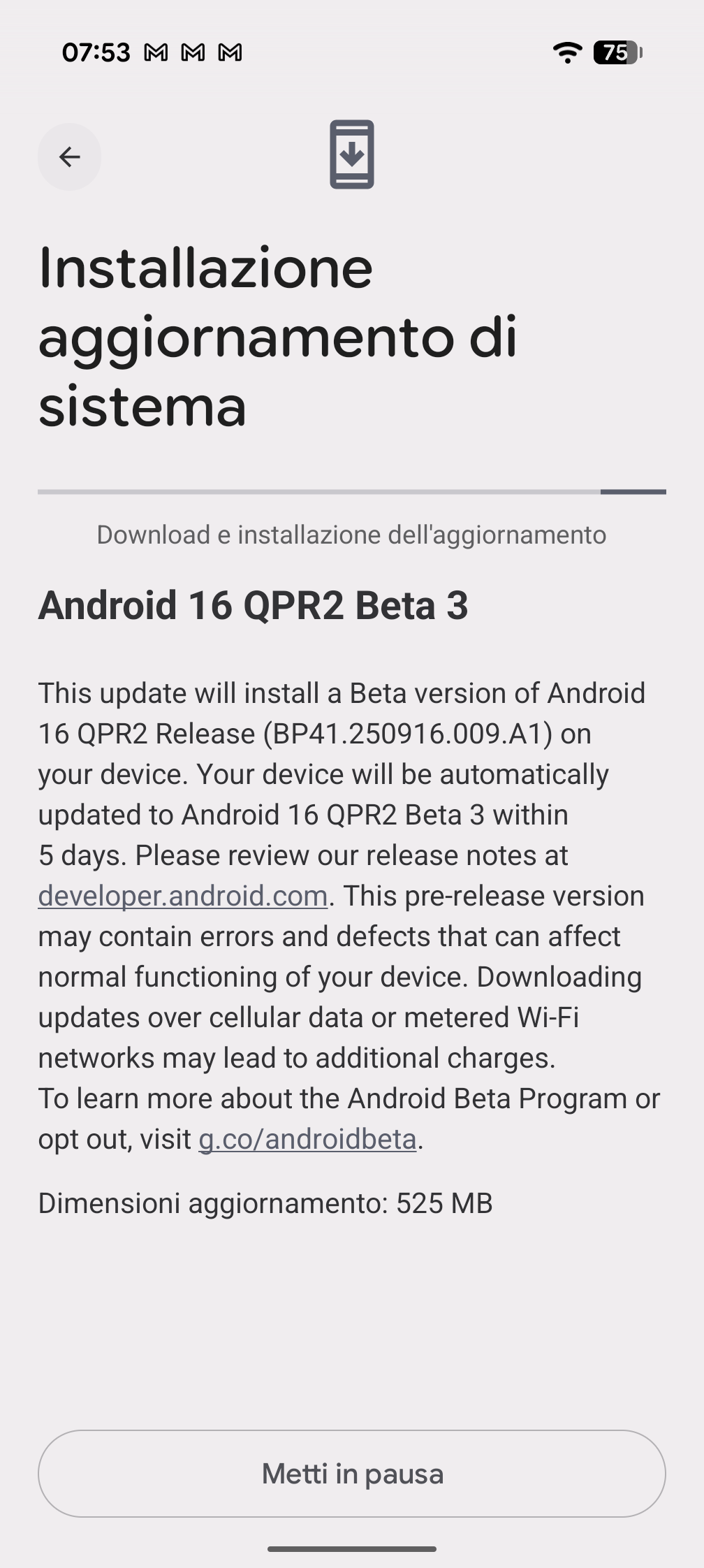Visit the g.co/androidbeta link

307,1139
